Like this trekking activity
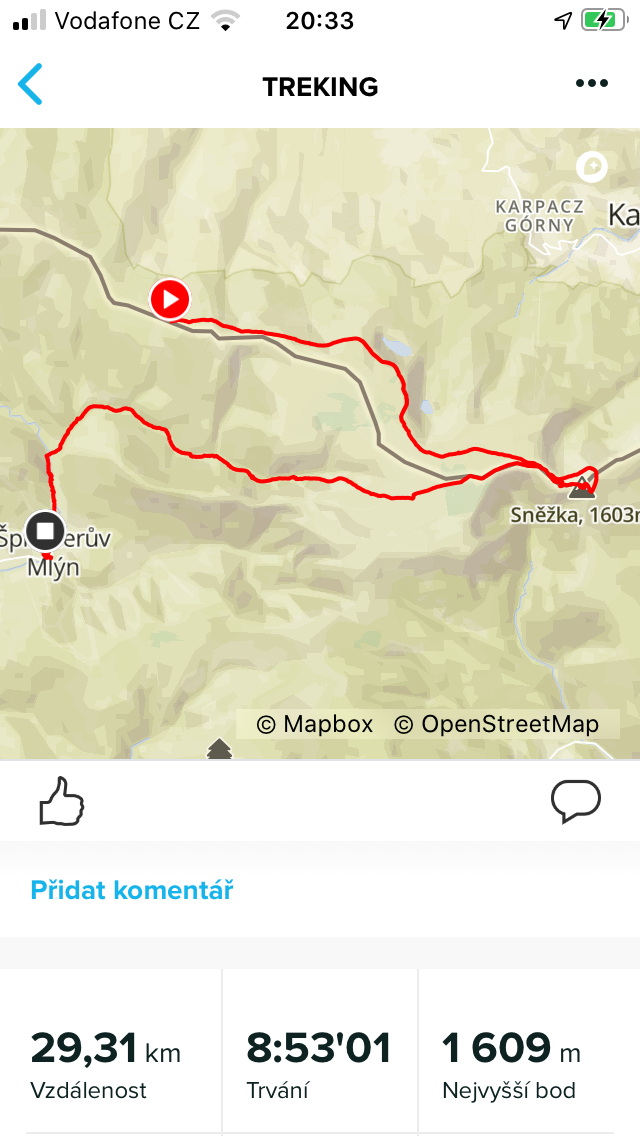 click(61, 801)
